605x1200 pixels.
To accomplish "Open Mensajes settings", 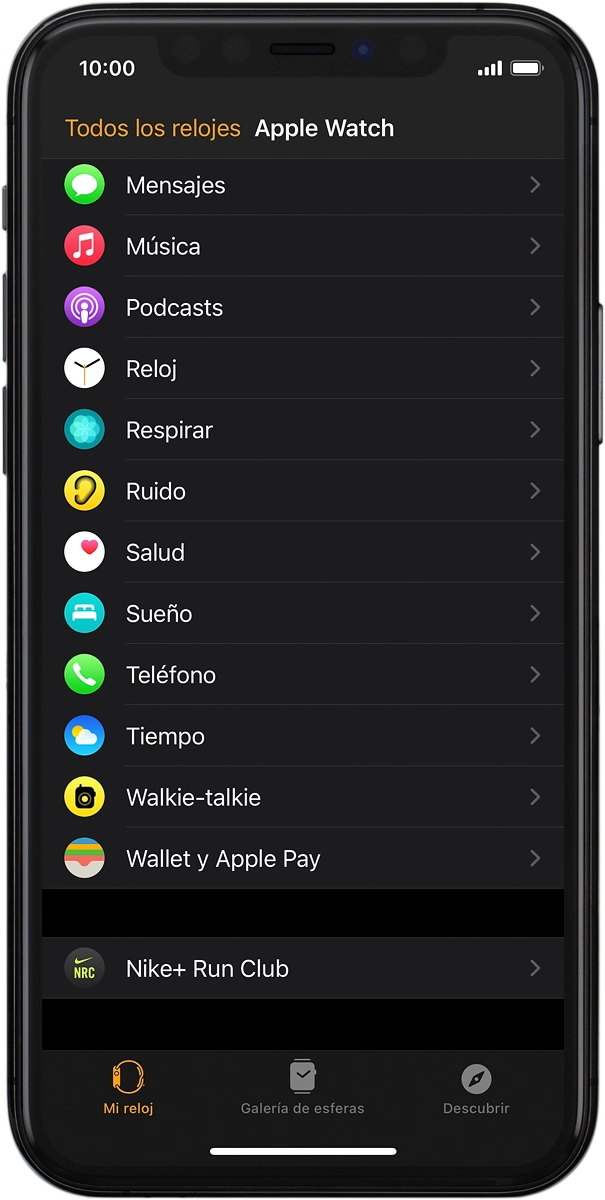I will [303, 185].
